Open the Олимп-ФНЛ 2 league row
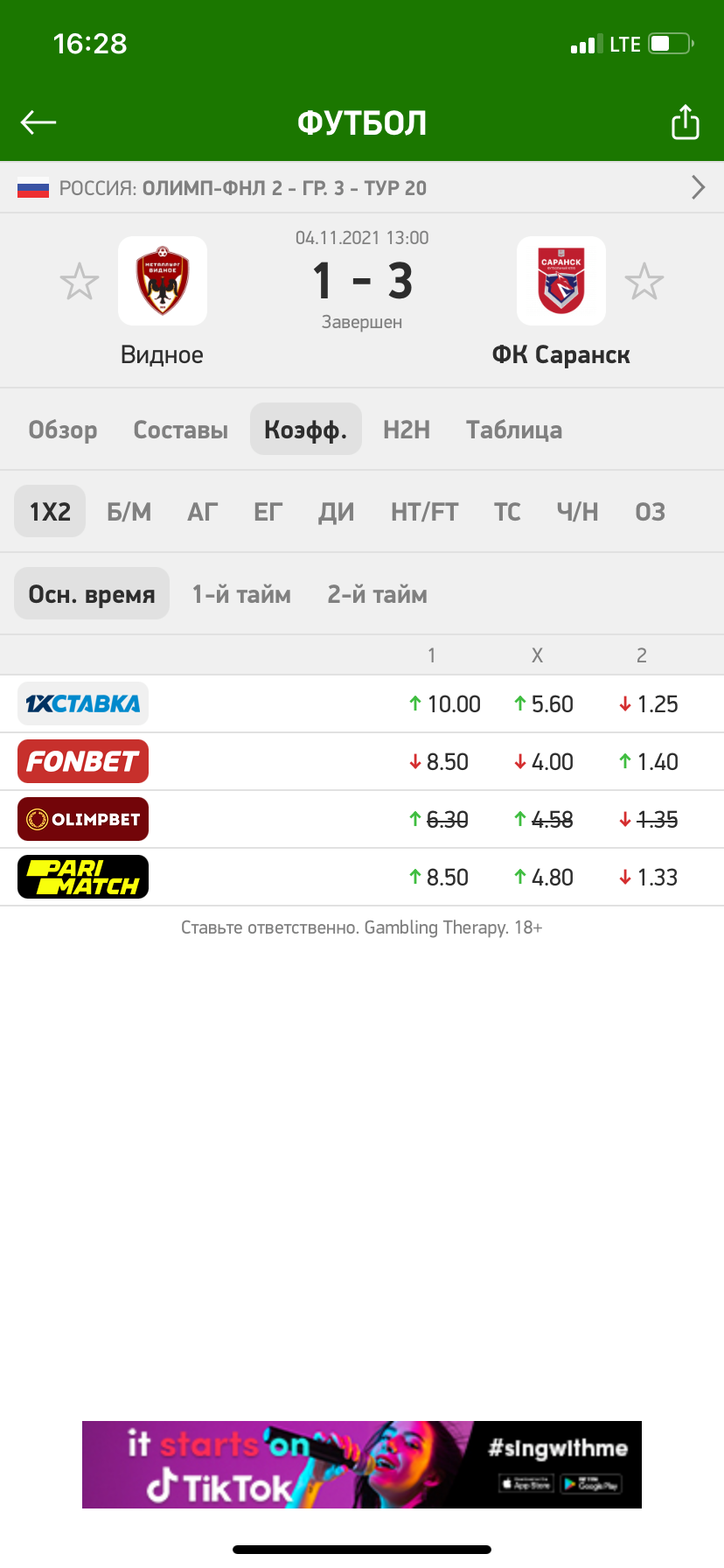The width and height of the screenshot is (724, 1568). point(362,188)
